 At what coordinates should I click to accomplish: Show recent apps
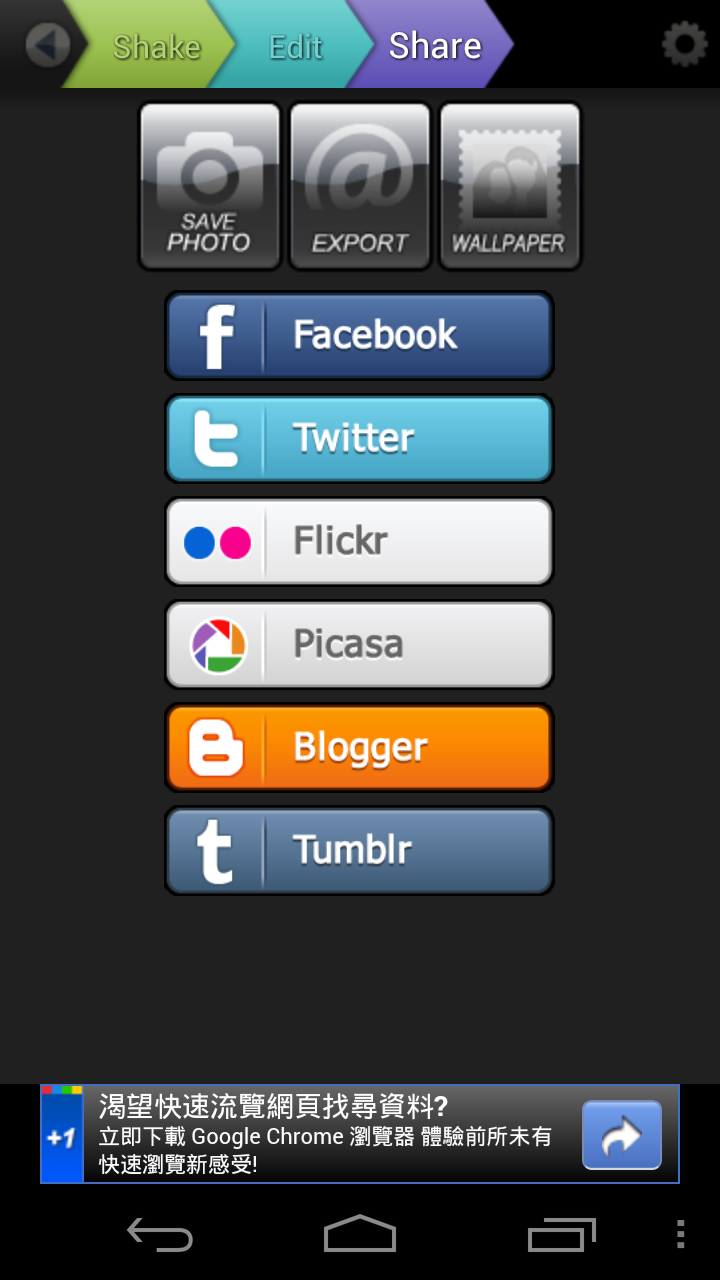[561, 1234]
